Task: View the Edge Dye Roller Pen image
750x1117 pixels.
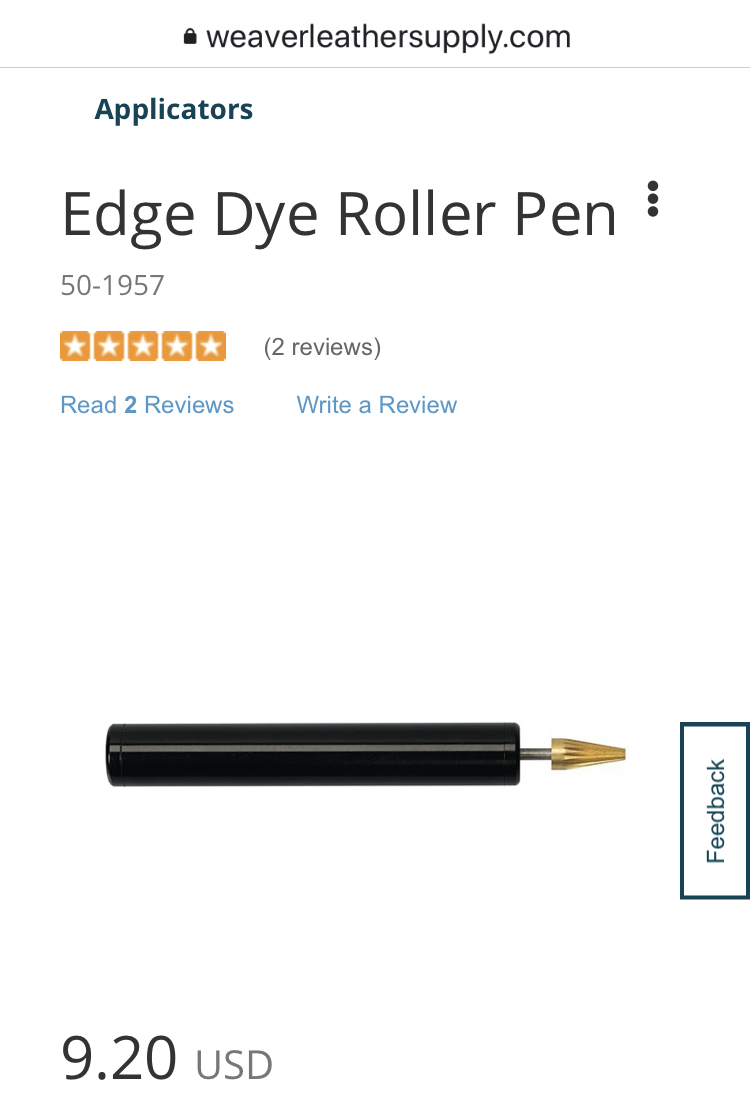Action: coord(365,753)
